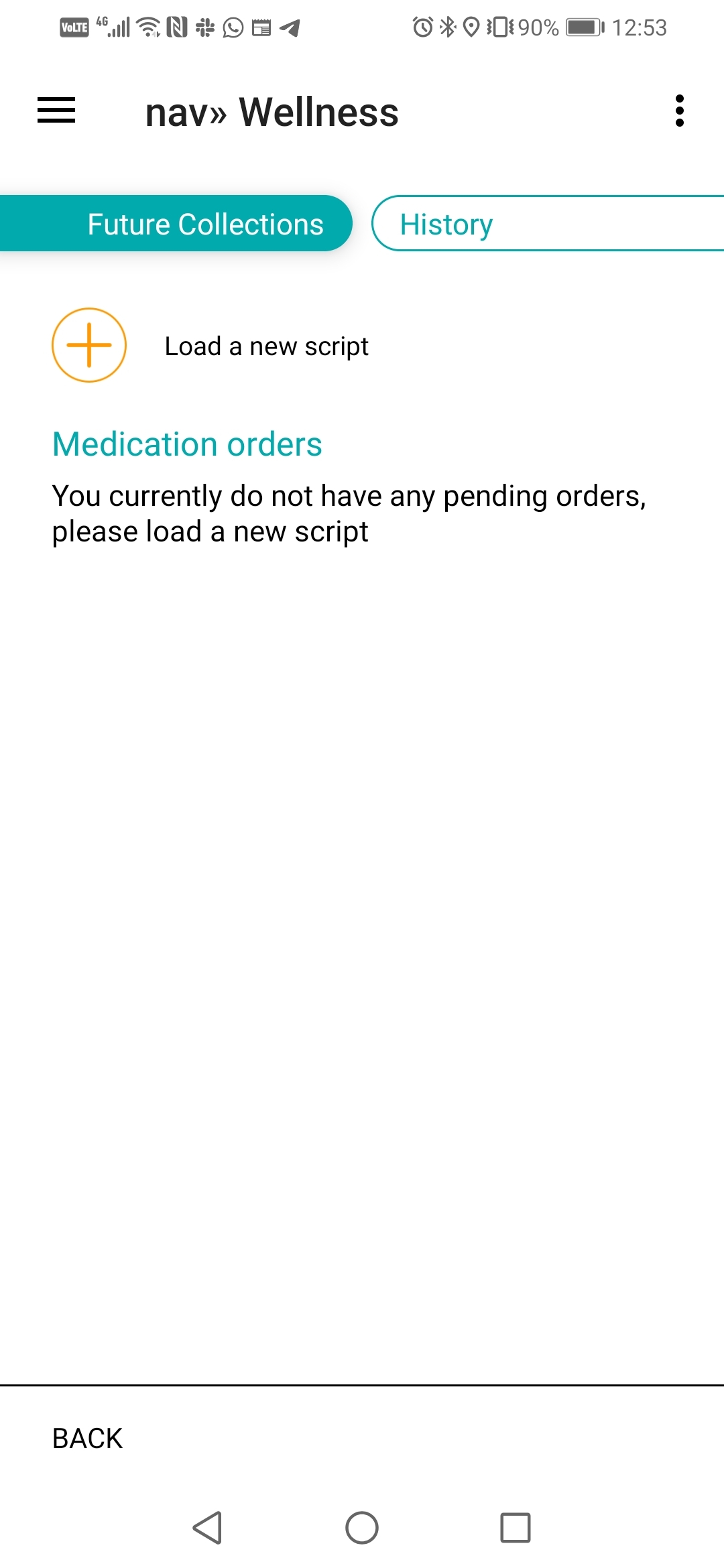
Task: Open the system recent apps view
Action: coord(516,1528)
